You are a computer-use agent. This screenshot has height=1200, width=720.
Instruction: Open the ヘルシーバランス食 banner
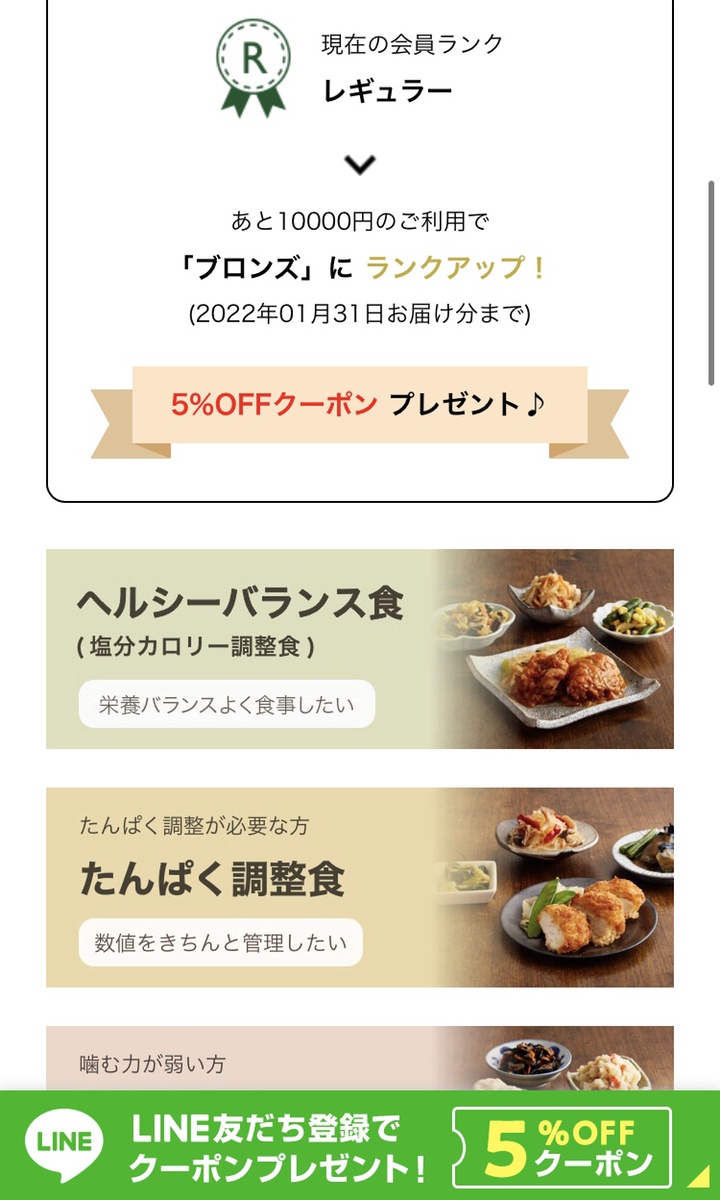(x=360, y=649)
